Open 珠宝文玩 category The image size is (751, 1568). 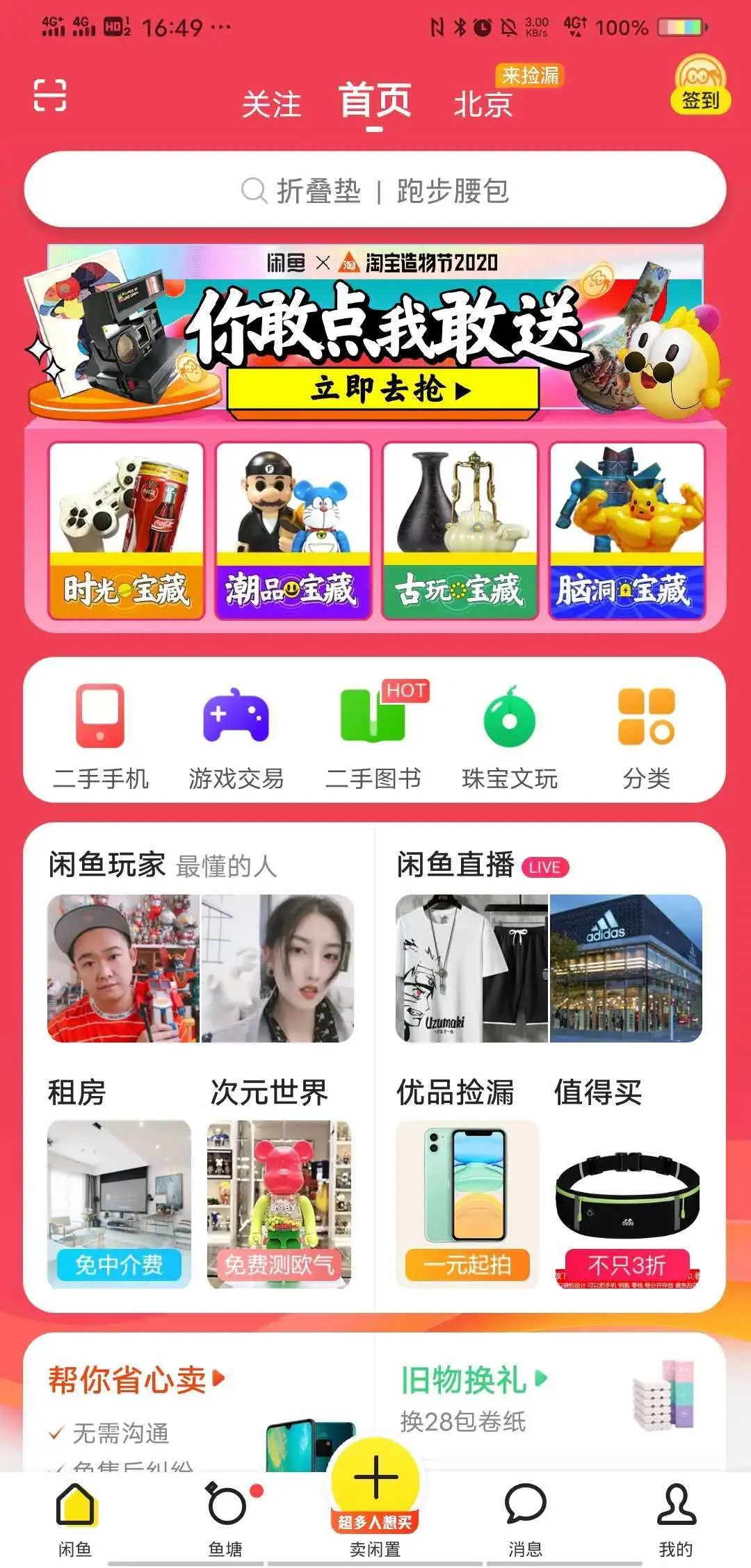click(510, 737)
